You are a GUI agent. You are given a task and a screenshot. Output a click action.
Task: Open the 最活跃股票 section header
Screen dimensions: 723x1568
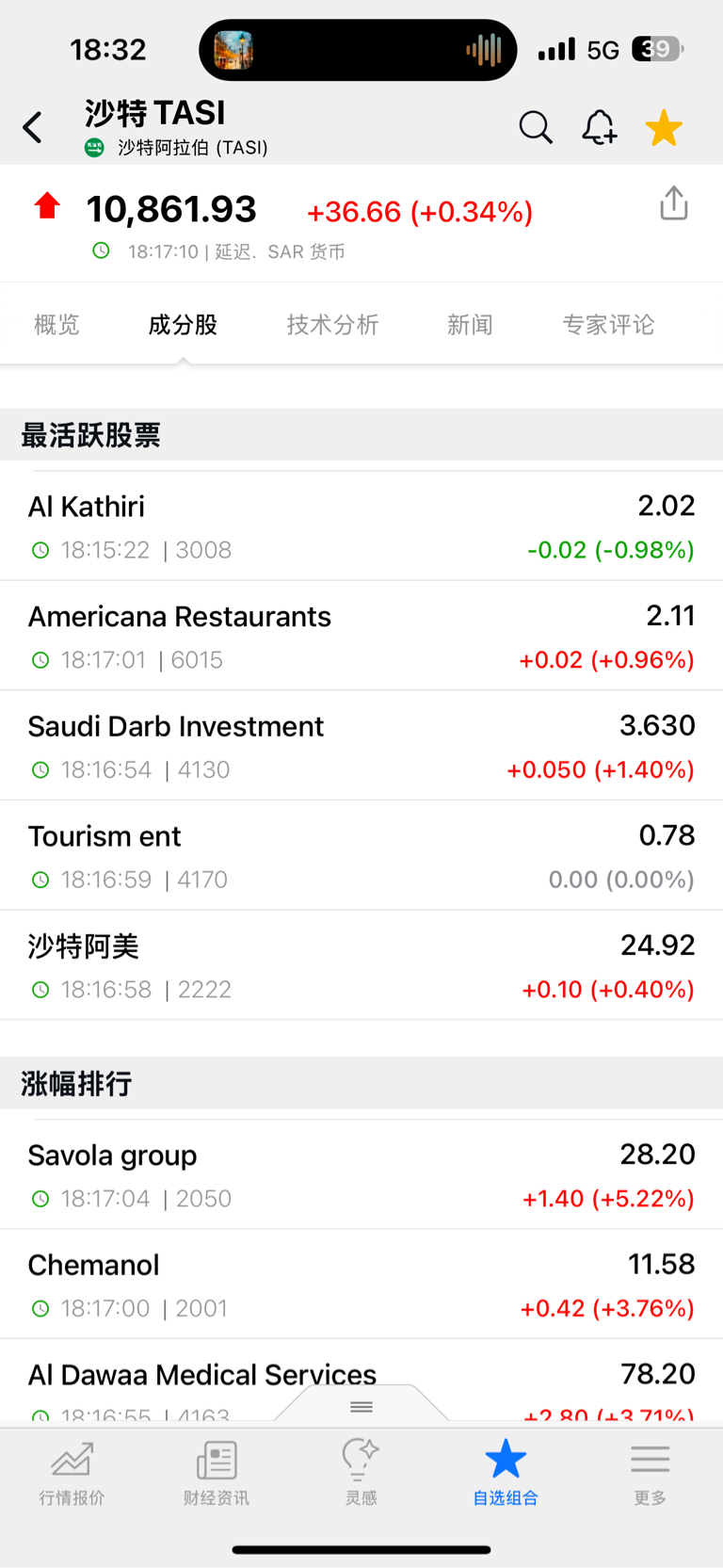(x=89, y=434)
